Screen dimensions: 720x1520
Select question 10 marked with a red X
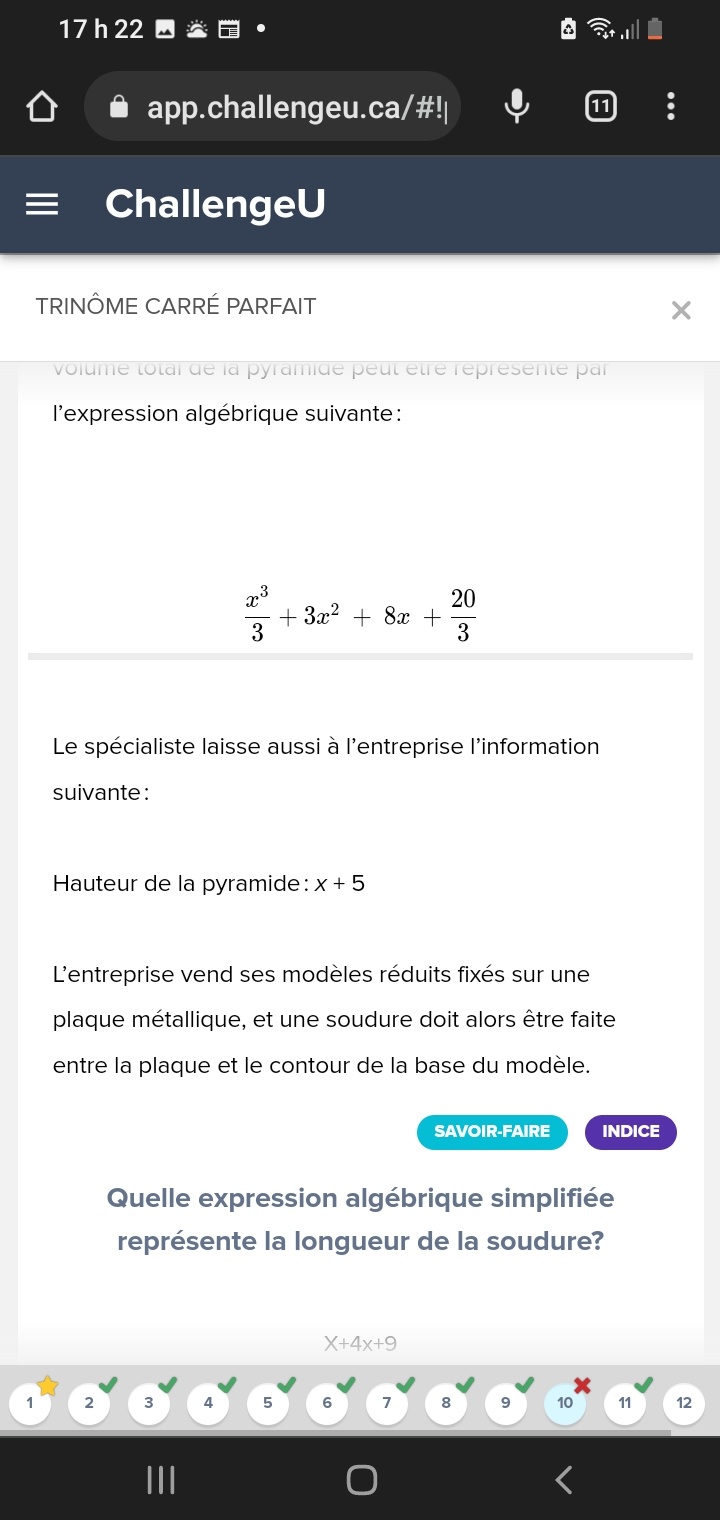(x=565, y=1402)
